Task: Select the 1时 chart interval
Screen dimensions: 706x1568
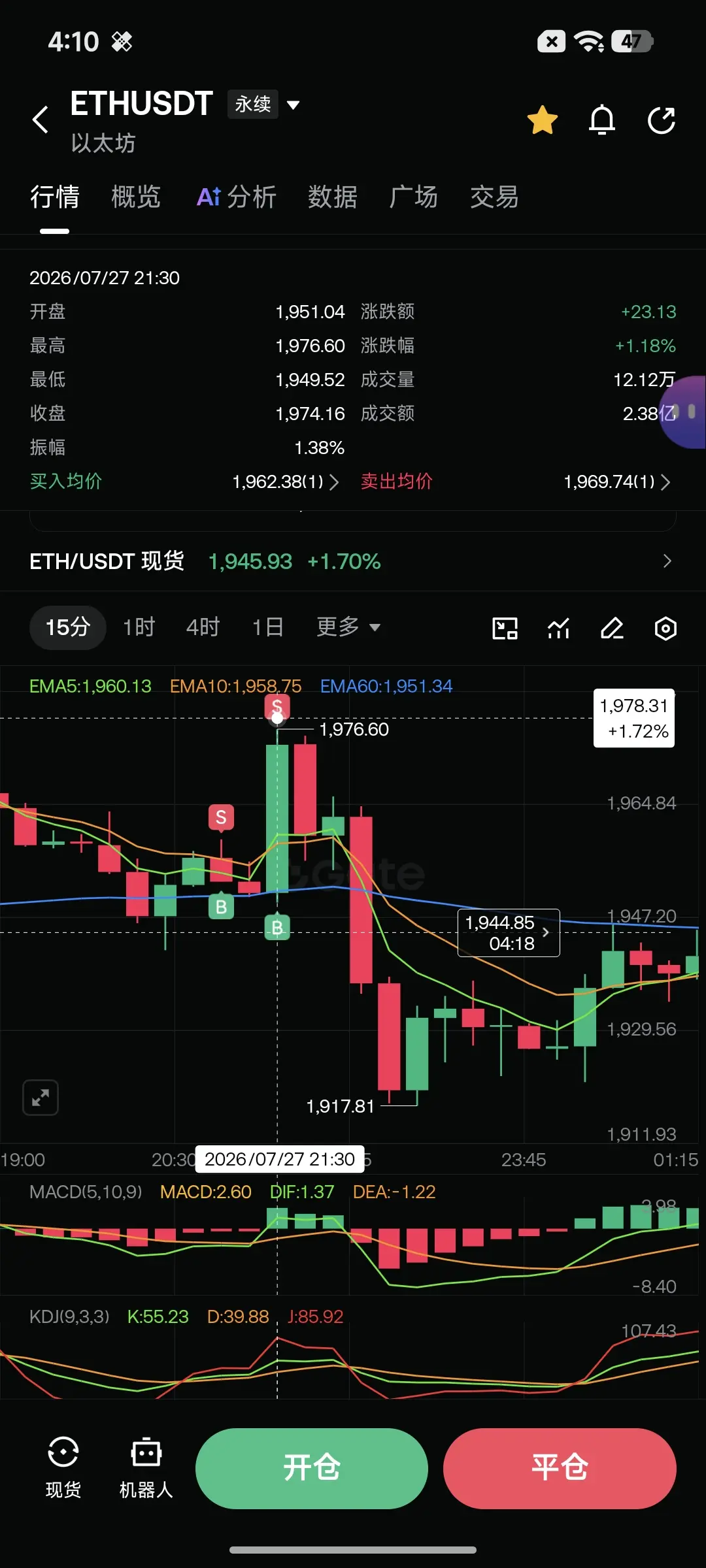Action: coord(139,627)
